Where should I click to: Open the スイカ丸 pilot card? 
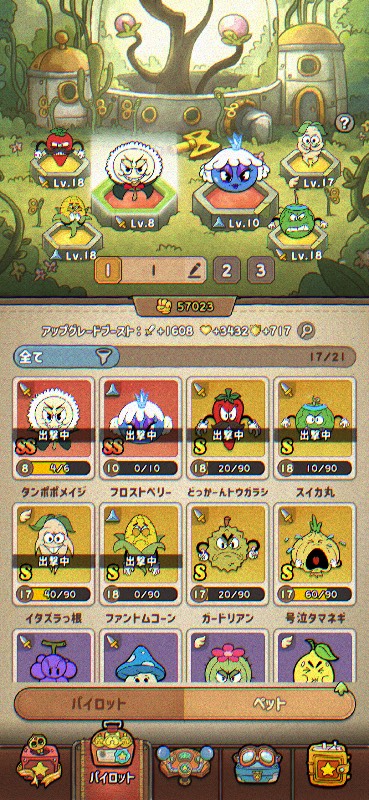click(x=314, y=428)
